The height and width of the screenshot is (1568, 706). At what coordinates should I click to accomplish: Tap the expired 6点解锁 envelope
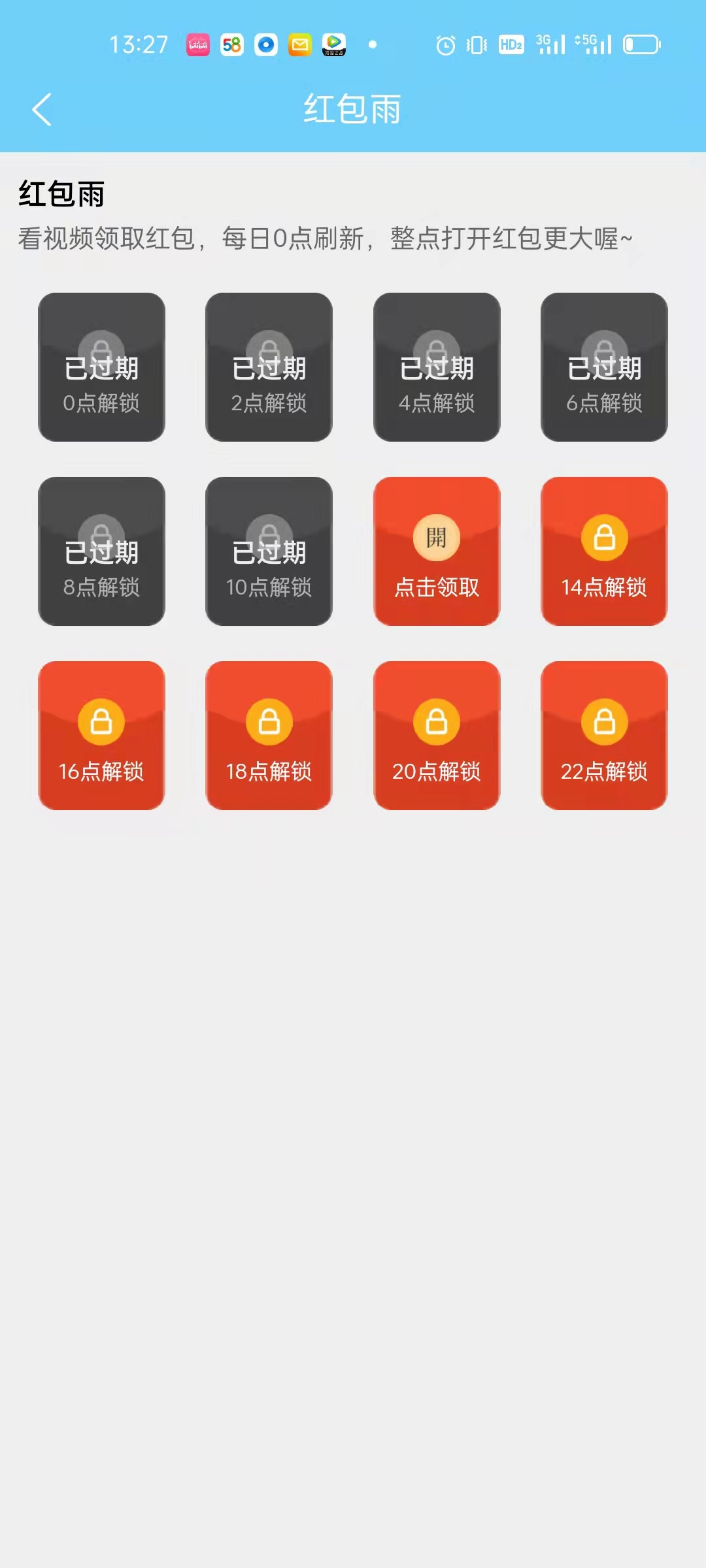[603, 368]
